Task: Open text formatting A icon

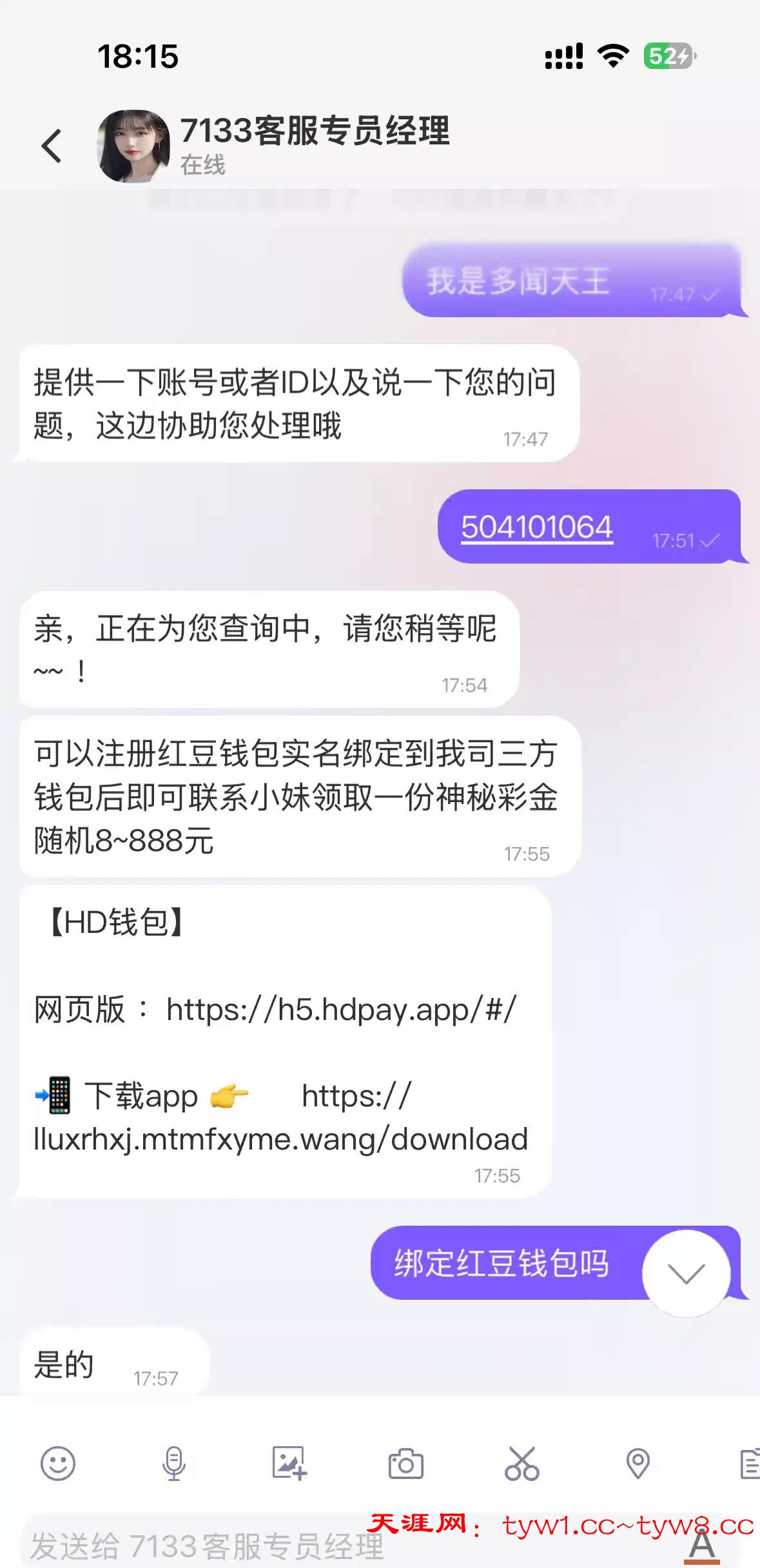Action: [x=701, y=1545]
